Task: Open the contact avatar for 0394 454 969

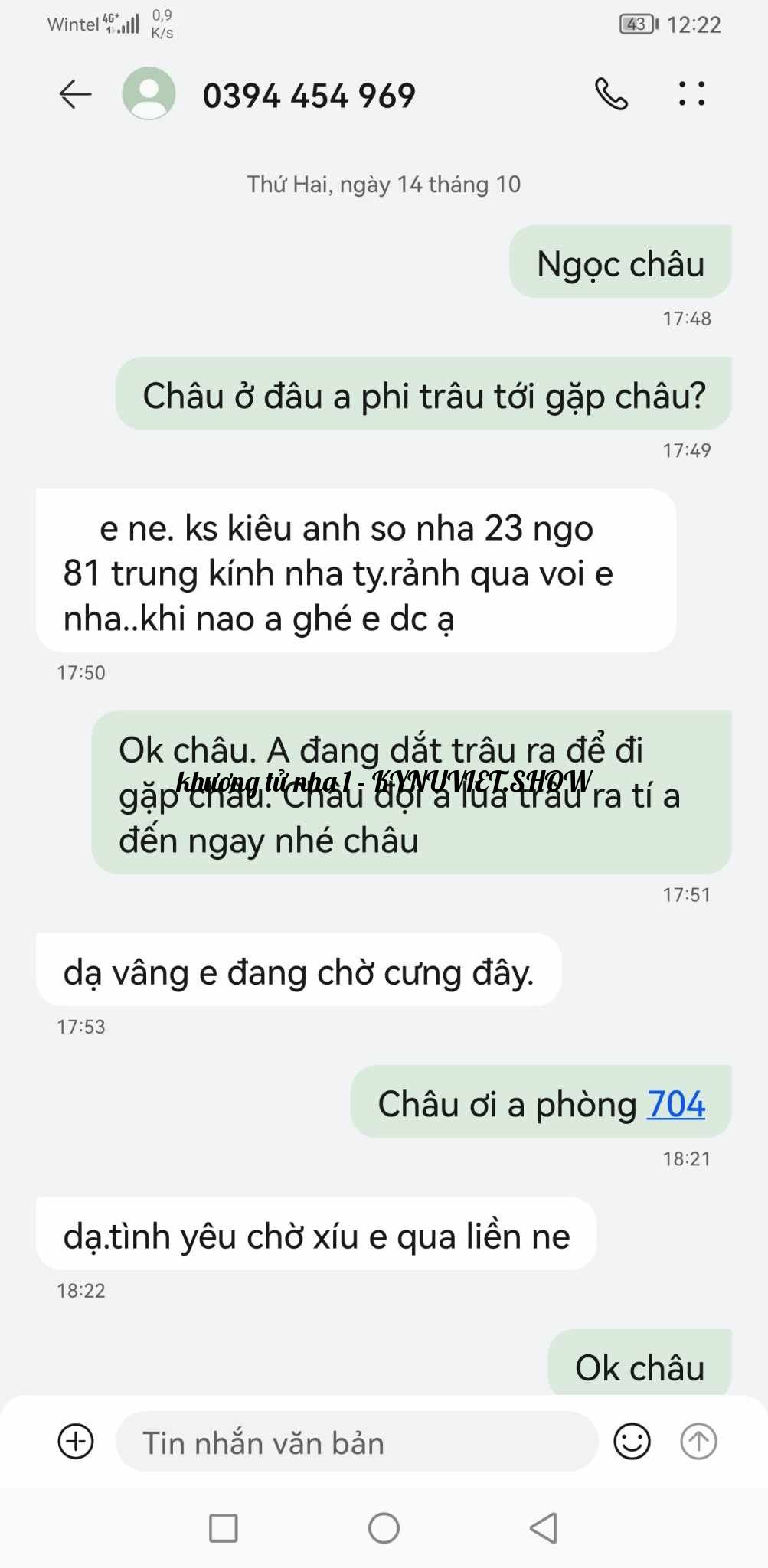Action: [x=149, y=94]
